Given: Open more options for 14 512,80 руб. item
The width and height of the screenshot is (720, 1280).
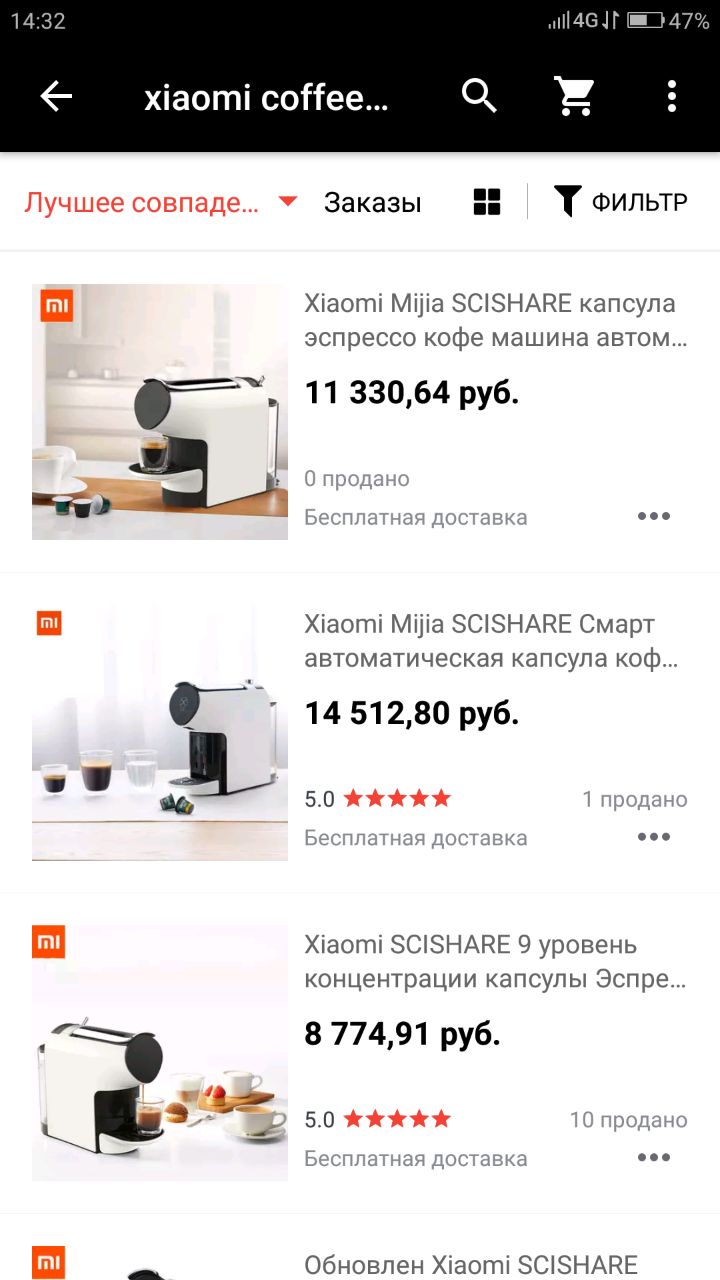Looking at the screenshot, I should [x=654, y=836].
